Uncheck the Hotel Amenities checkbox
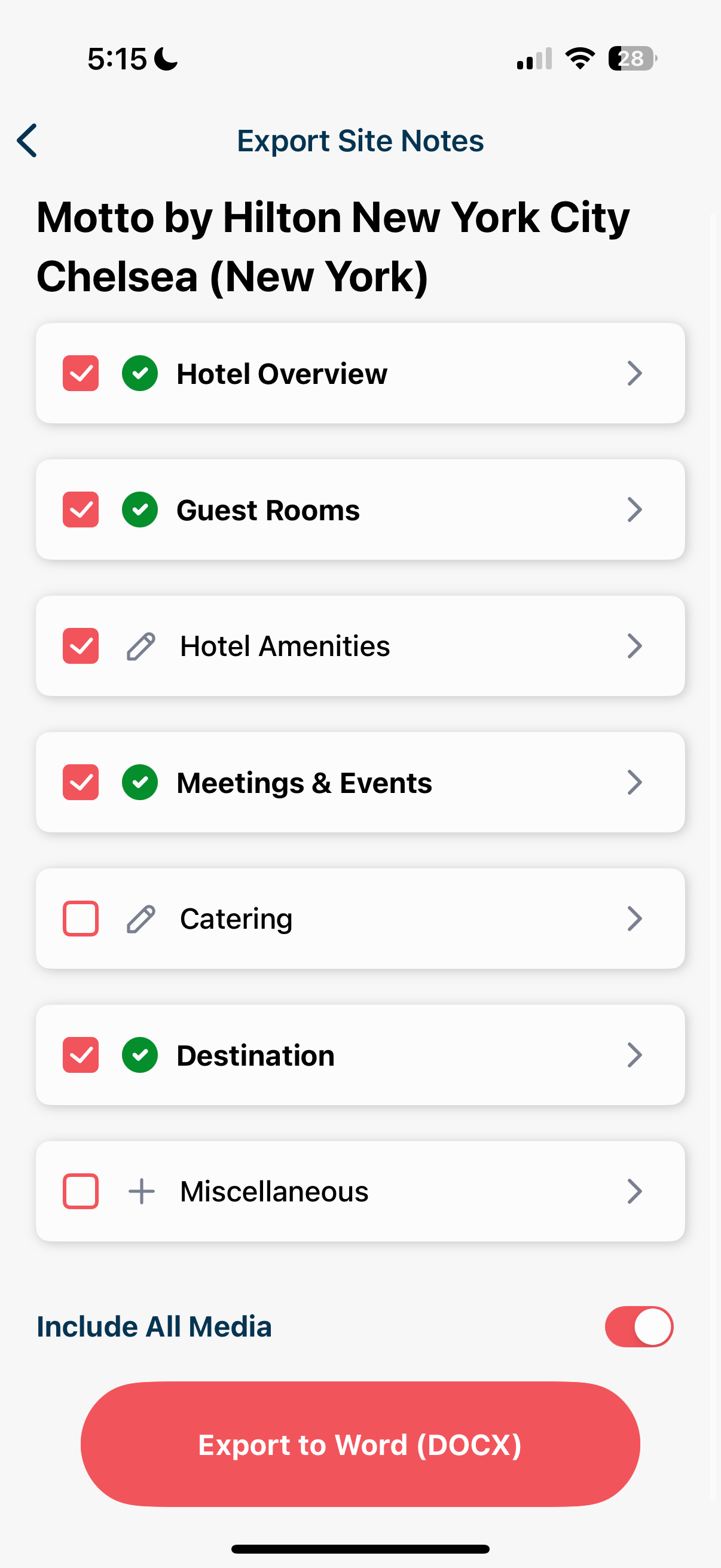Screen dimensions: 721x1568 pyautogui.click(x=81, y=646)
